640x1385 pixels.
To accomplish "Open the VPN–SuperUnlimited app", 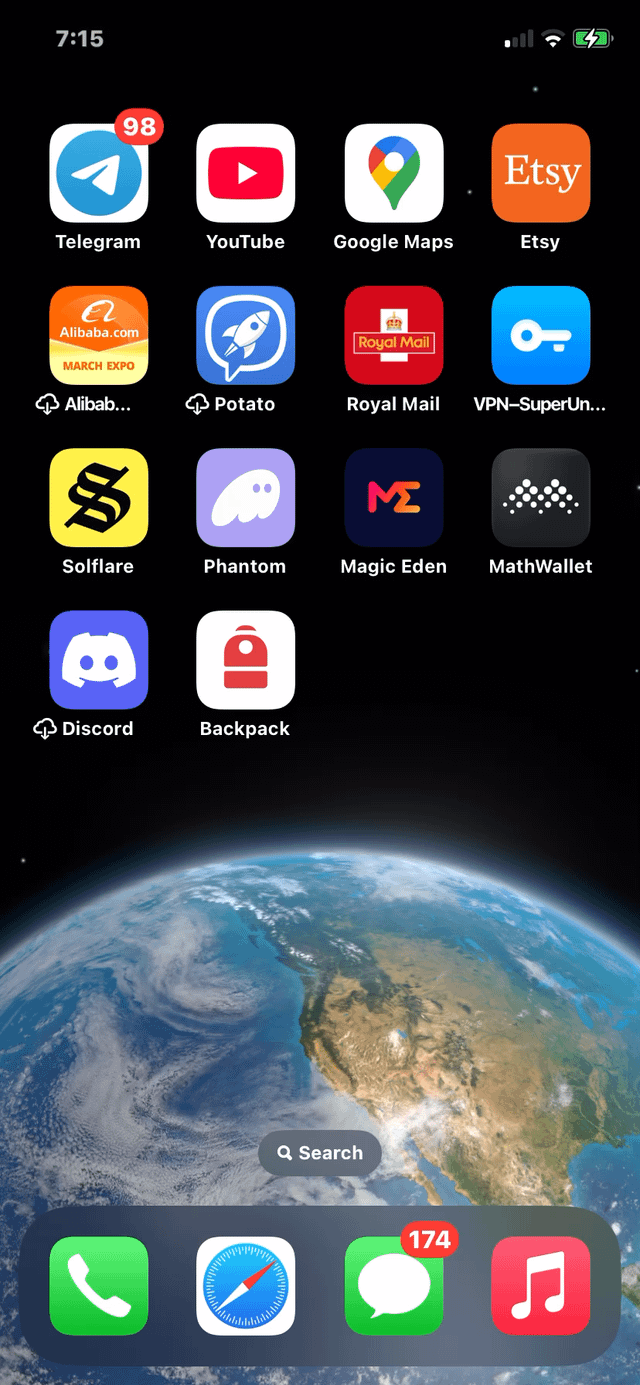I will (541, 335).
